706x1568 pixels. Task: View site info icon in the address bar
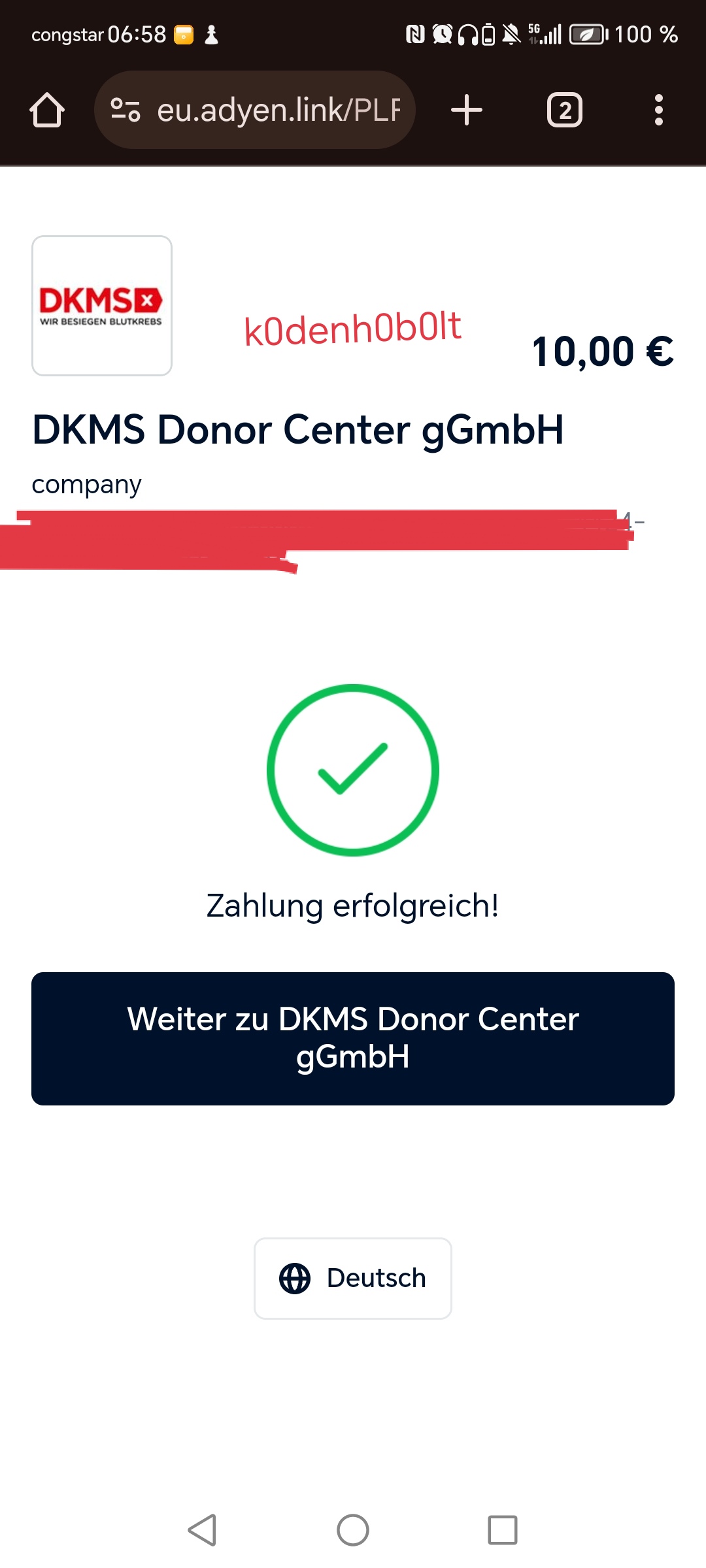click(126, 110)
